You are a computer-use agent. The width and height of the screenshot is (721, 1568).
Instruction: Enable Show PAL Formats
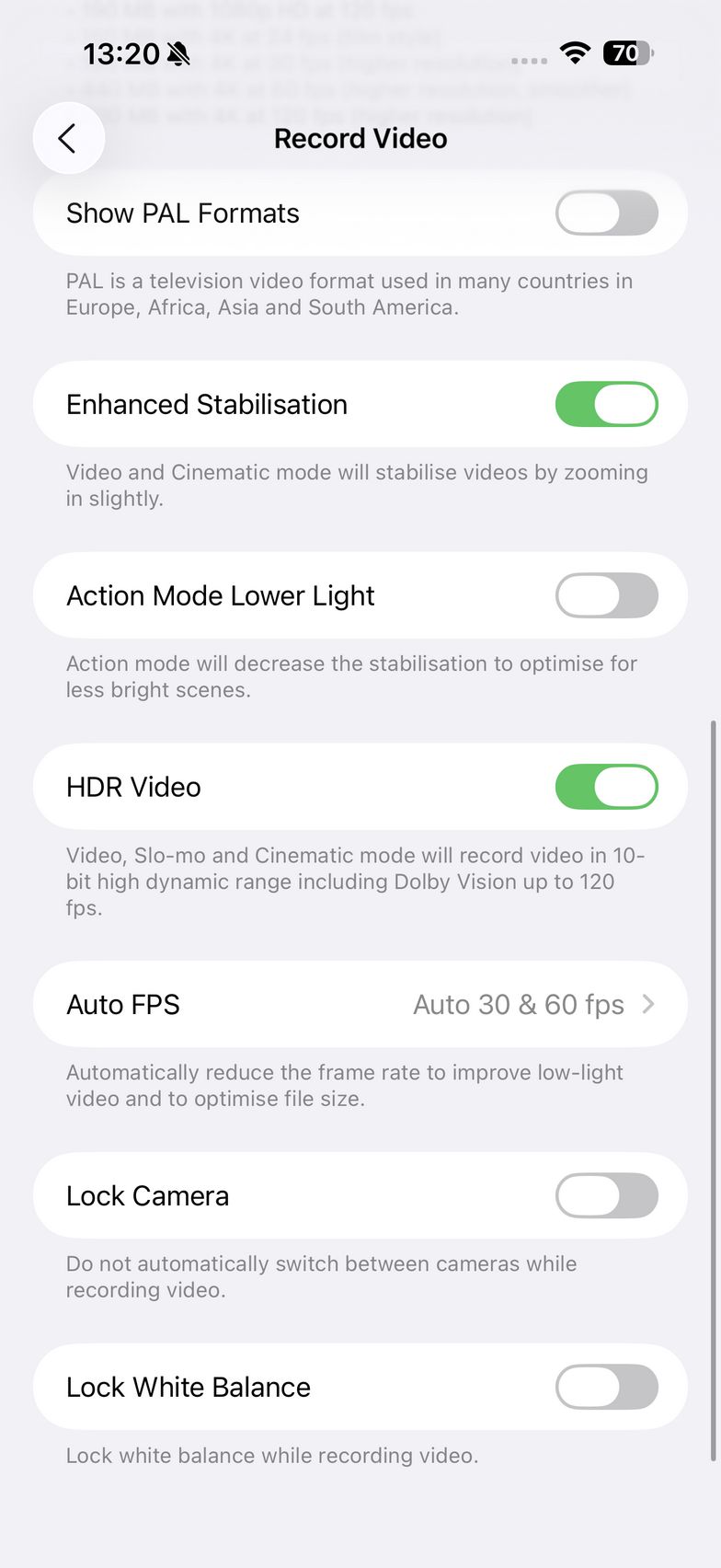click(606, 213)
